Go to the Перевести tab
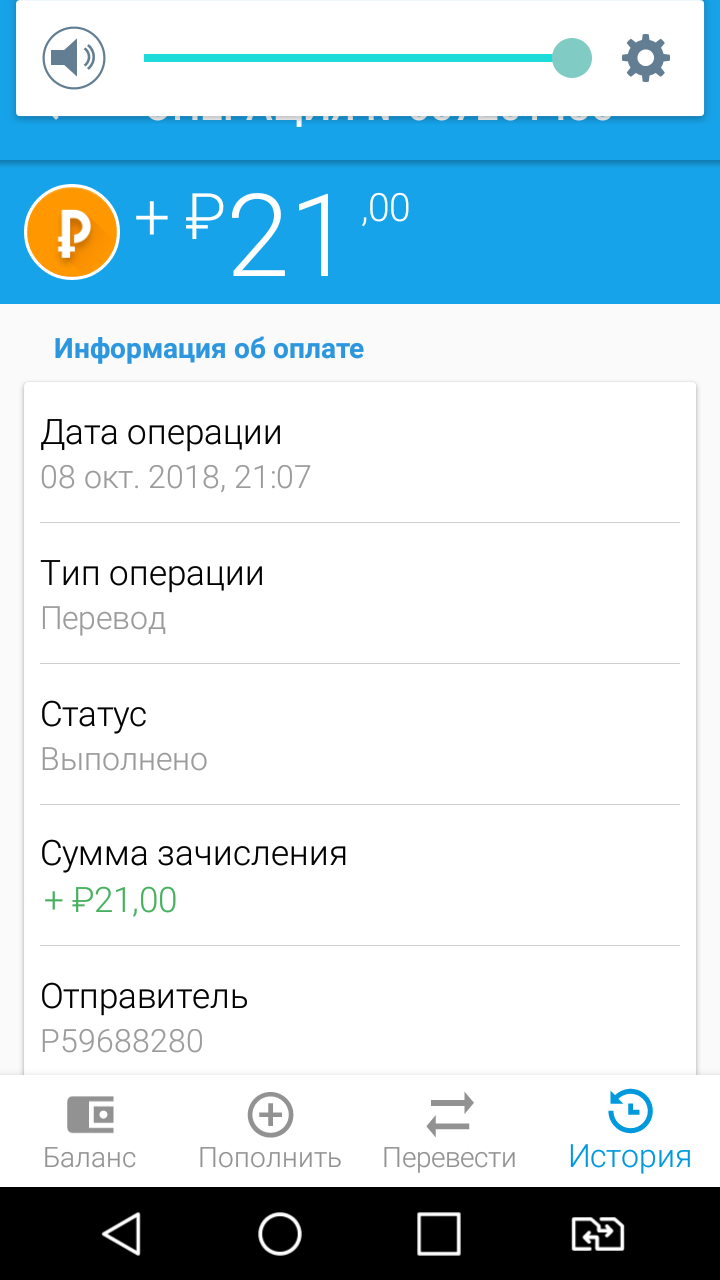This screenshot has width=720, height=1280. point(450,1132)
